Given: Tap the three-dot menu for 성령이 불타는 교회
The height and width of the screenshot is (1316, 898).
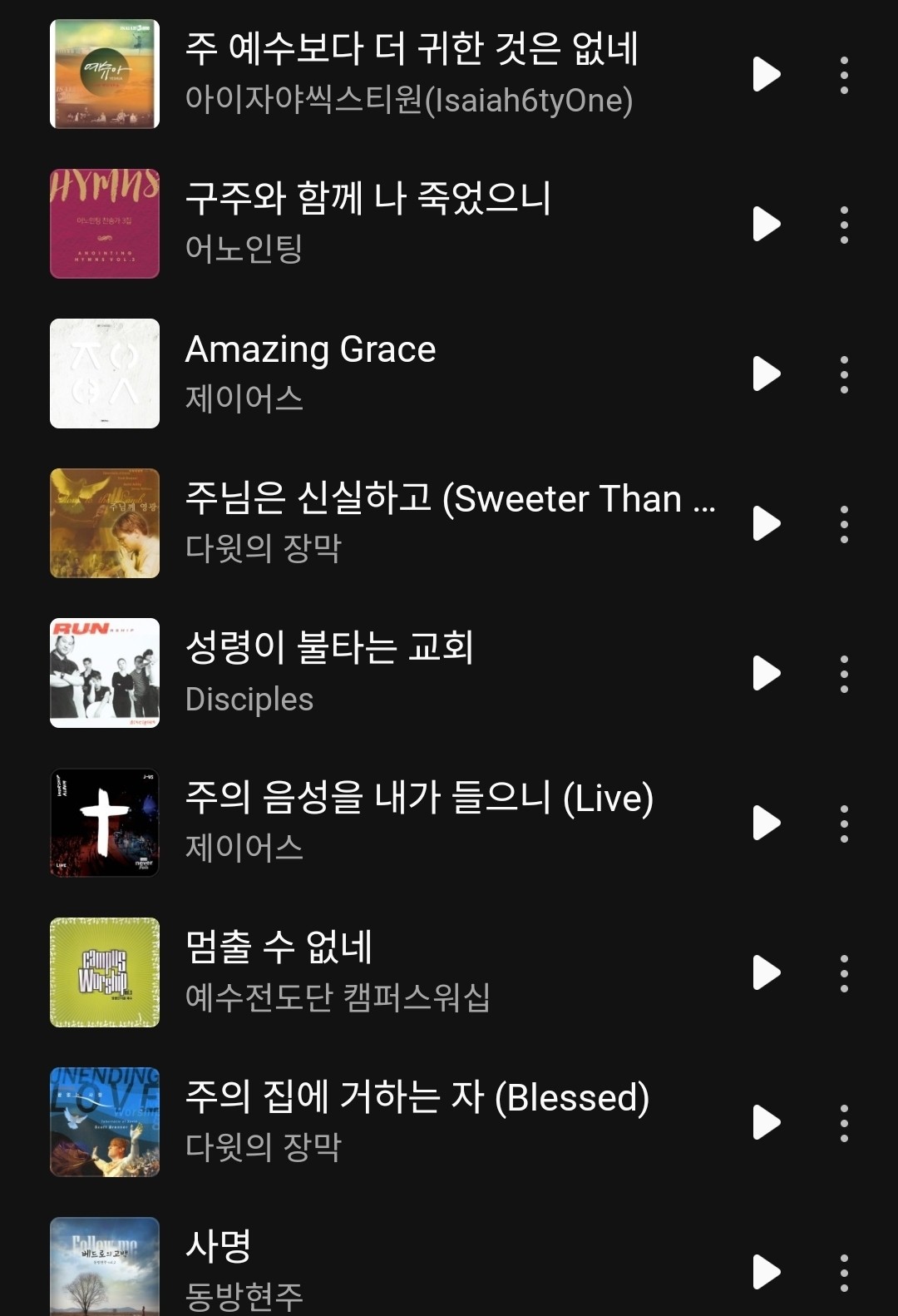Looking at the screenshot, I should coord(844,674).
